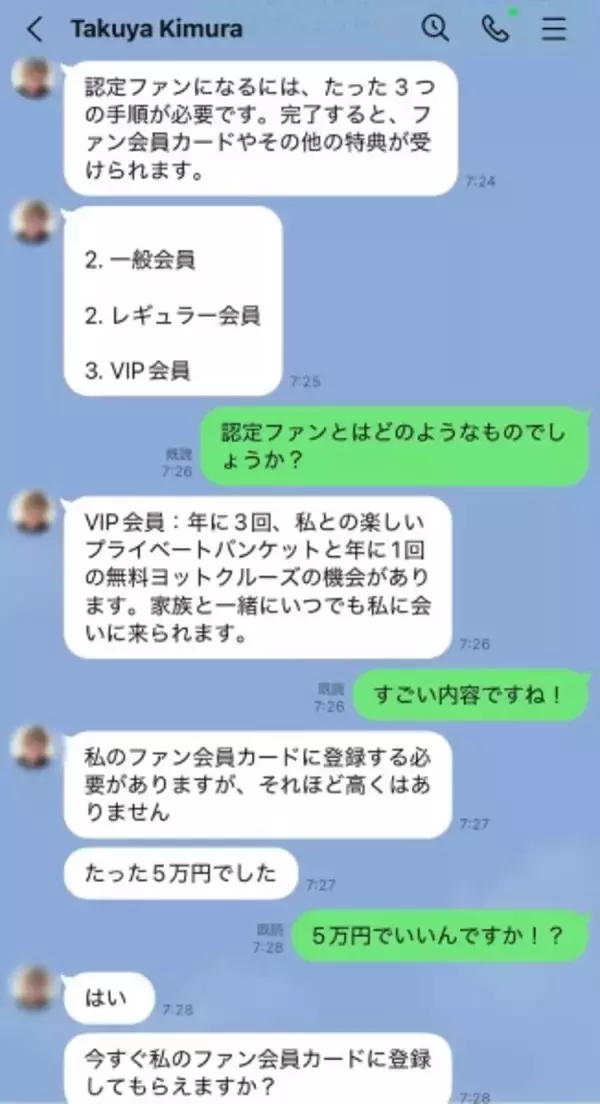600x1104 pixels.
Task: Start a voice call with Takuya Kimura
Action: (494, 29)
